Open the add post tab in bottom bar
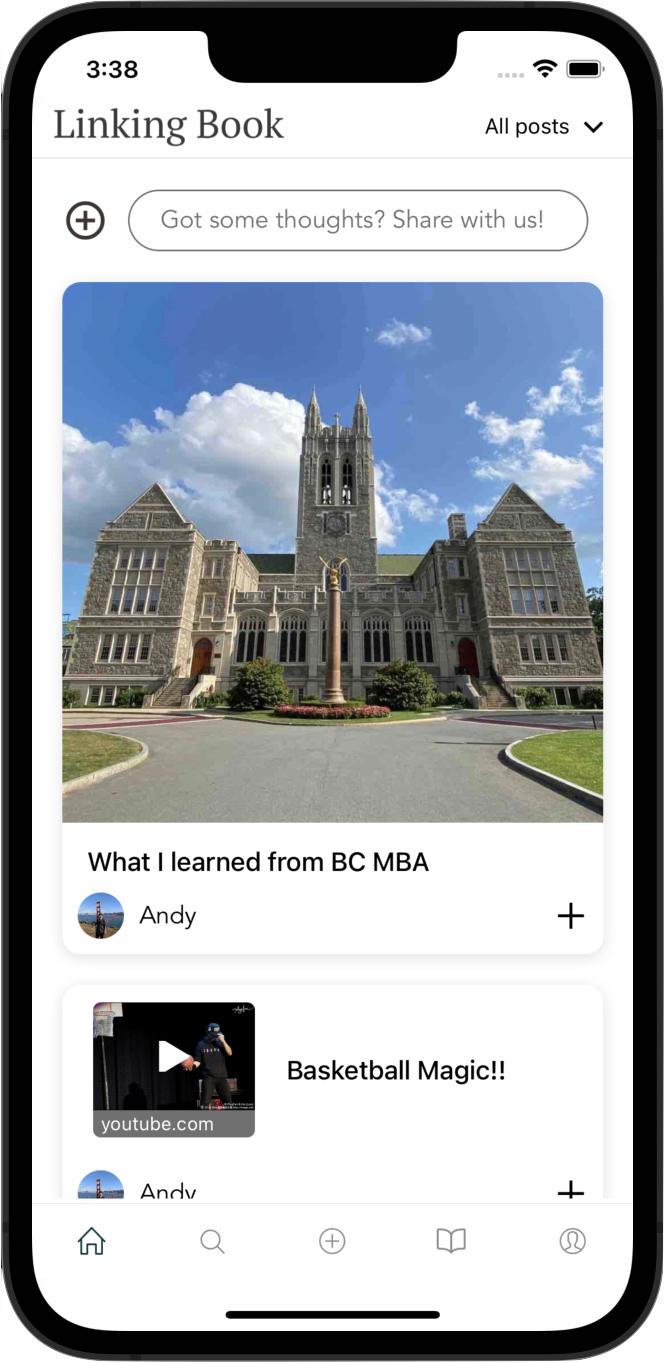The width and height of the screenshot is (664, 1363). point(332,1241)
